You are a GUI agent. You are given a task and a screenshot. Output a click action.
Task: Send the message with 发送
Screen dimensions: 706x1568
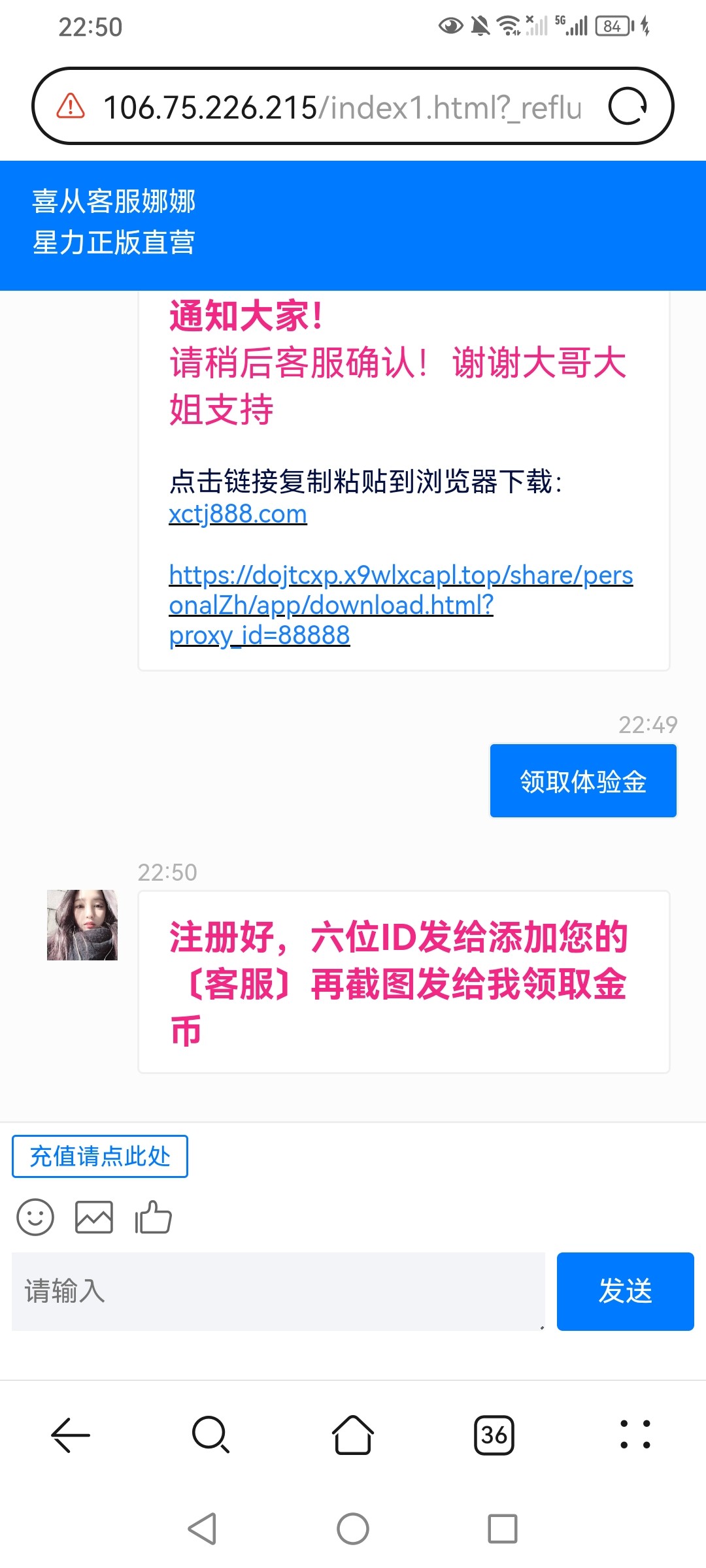click(625, 1291)
